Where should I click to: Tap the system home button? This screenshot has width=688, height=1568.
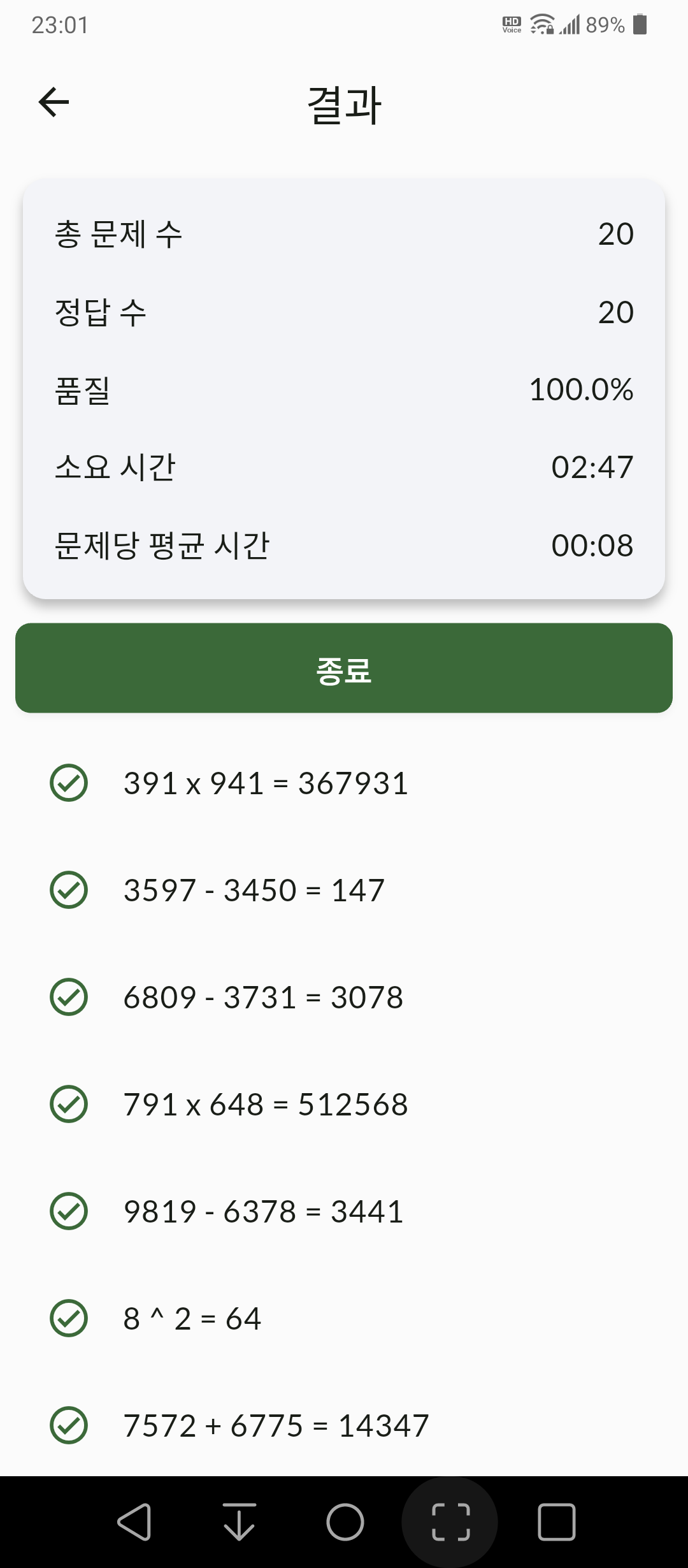(345, 1522)
